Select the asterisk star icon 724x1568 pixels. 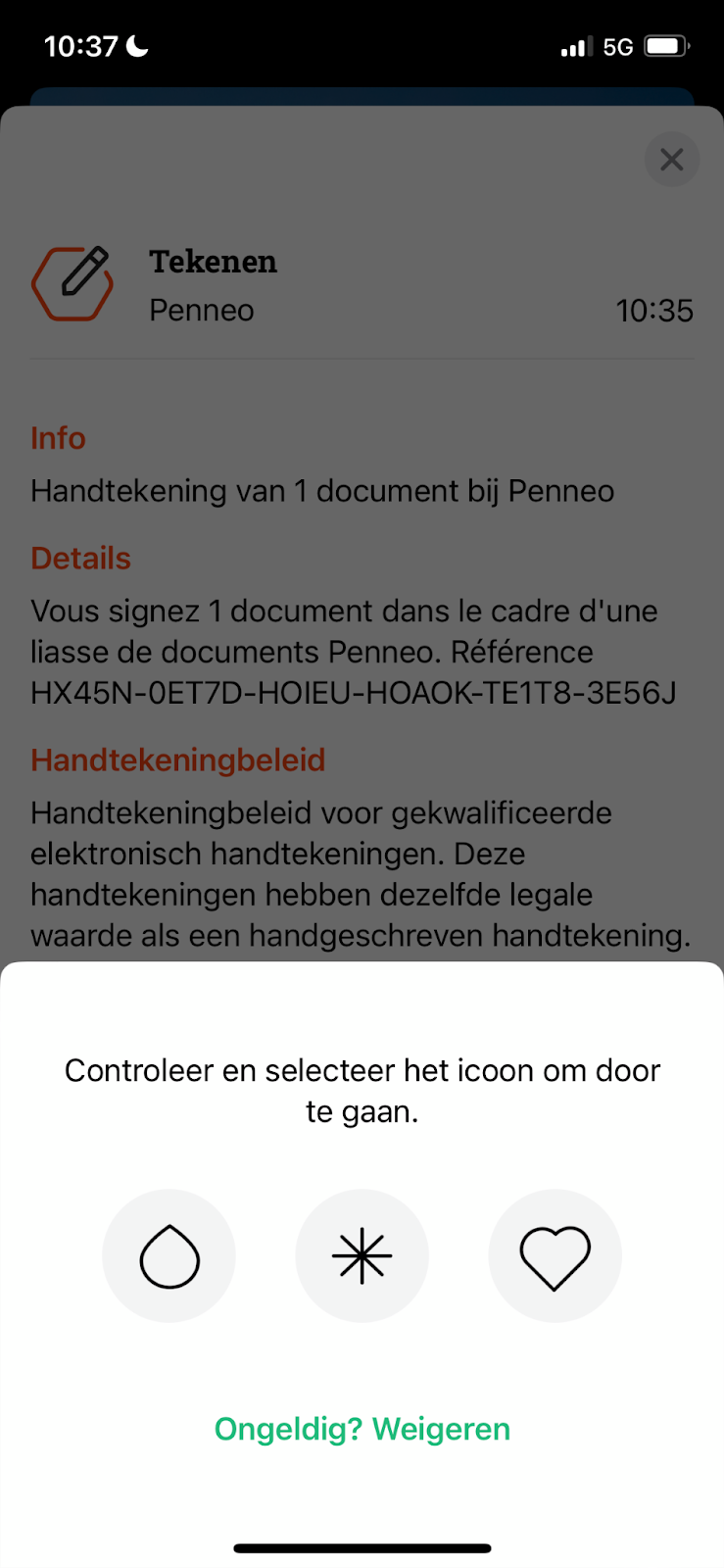[x=362, y=1255]
